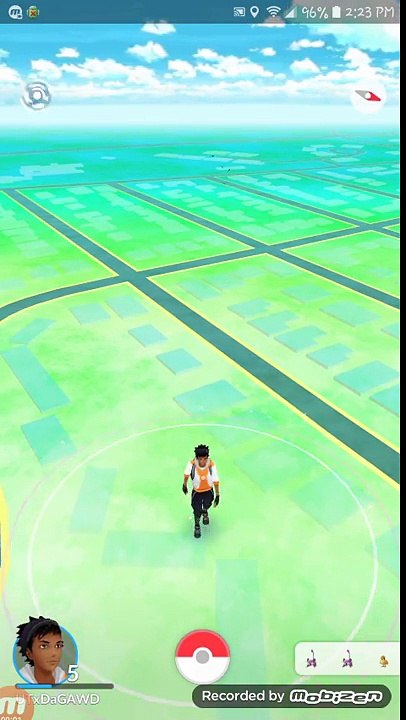Tap the trainer character on map
Viewport: 406px width, 720px height.
[x=201, y=490]
